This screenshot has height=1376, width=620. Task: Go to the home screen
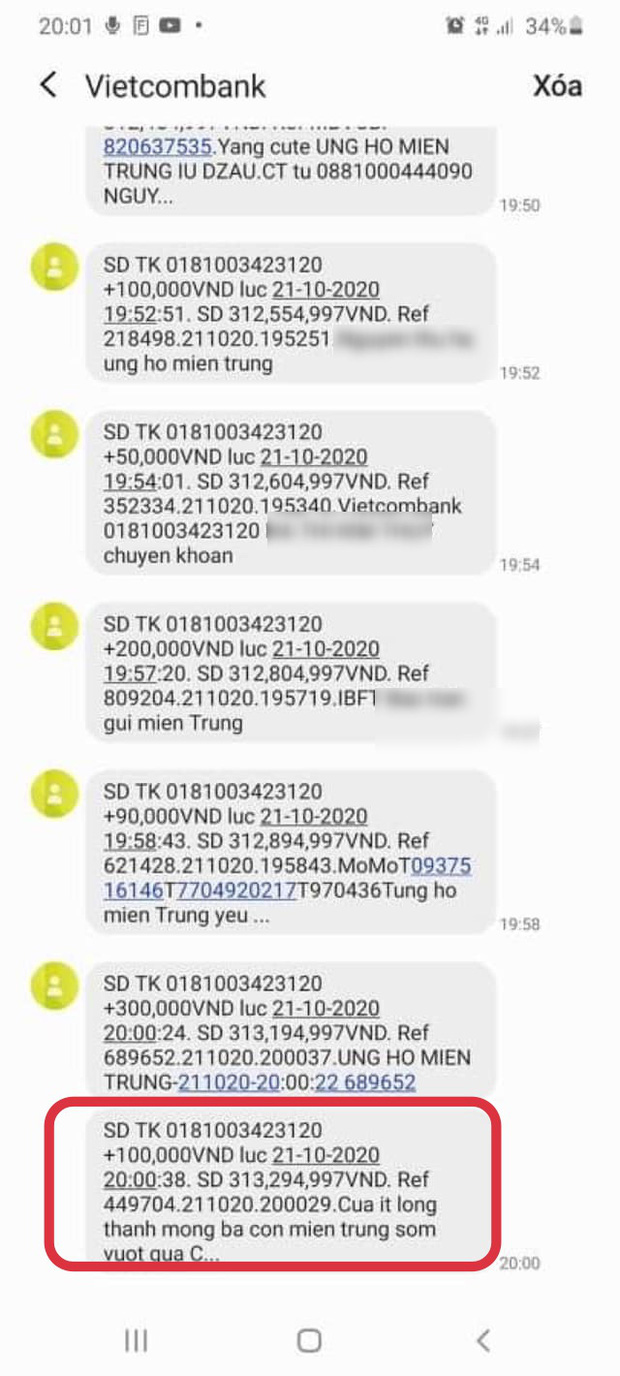(x=309, y=1341)
